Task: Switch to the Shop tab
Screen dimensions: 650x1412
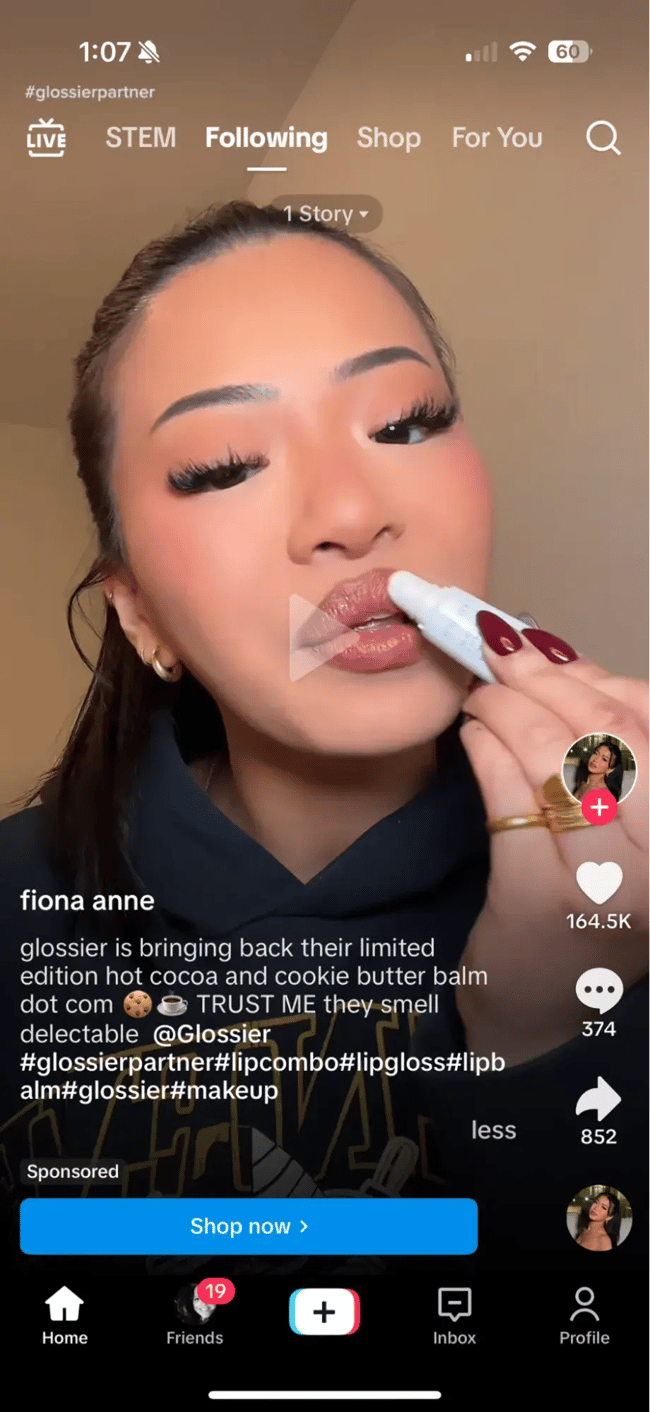Action: (388, 138)
